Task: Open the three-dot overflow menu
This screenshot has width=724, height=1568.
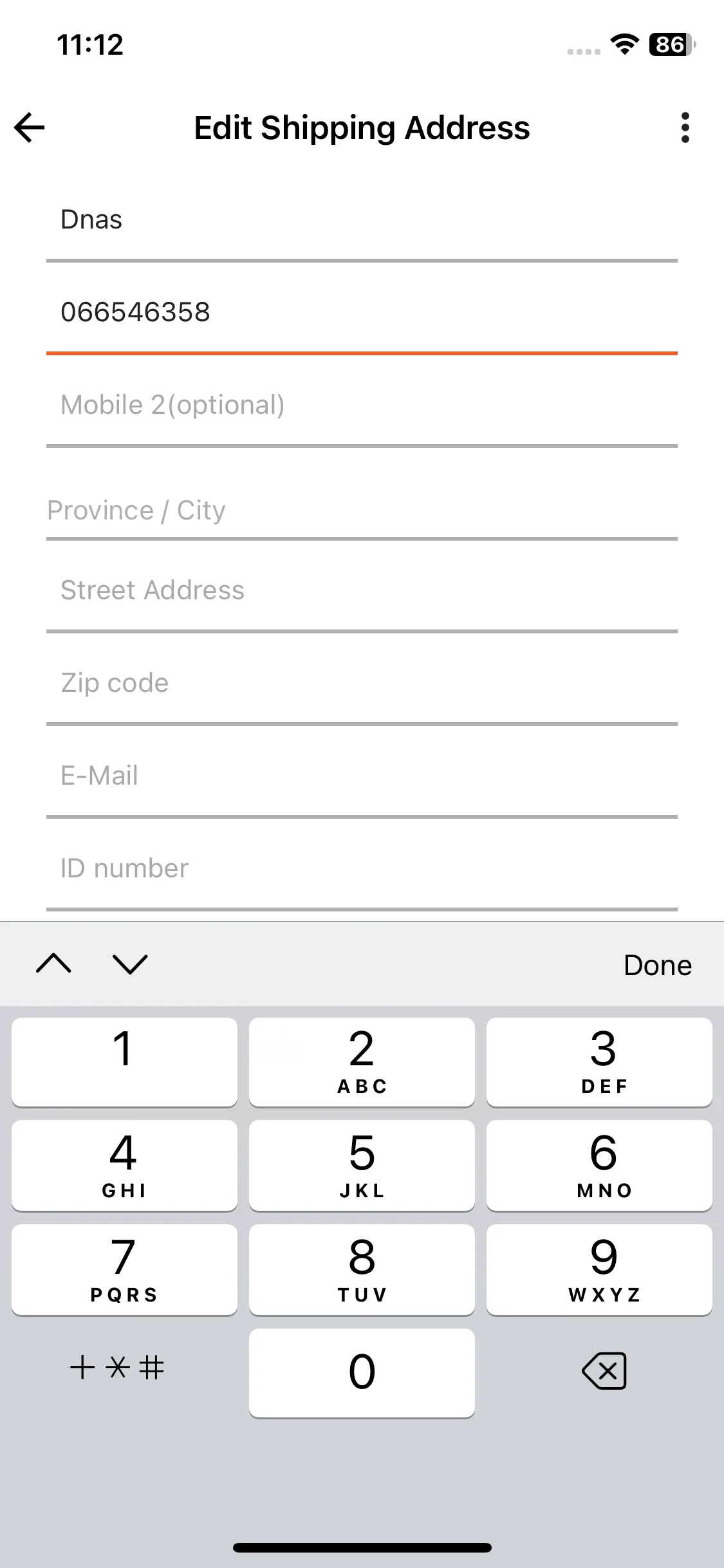Action: pos(685,127)
